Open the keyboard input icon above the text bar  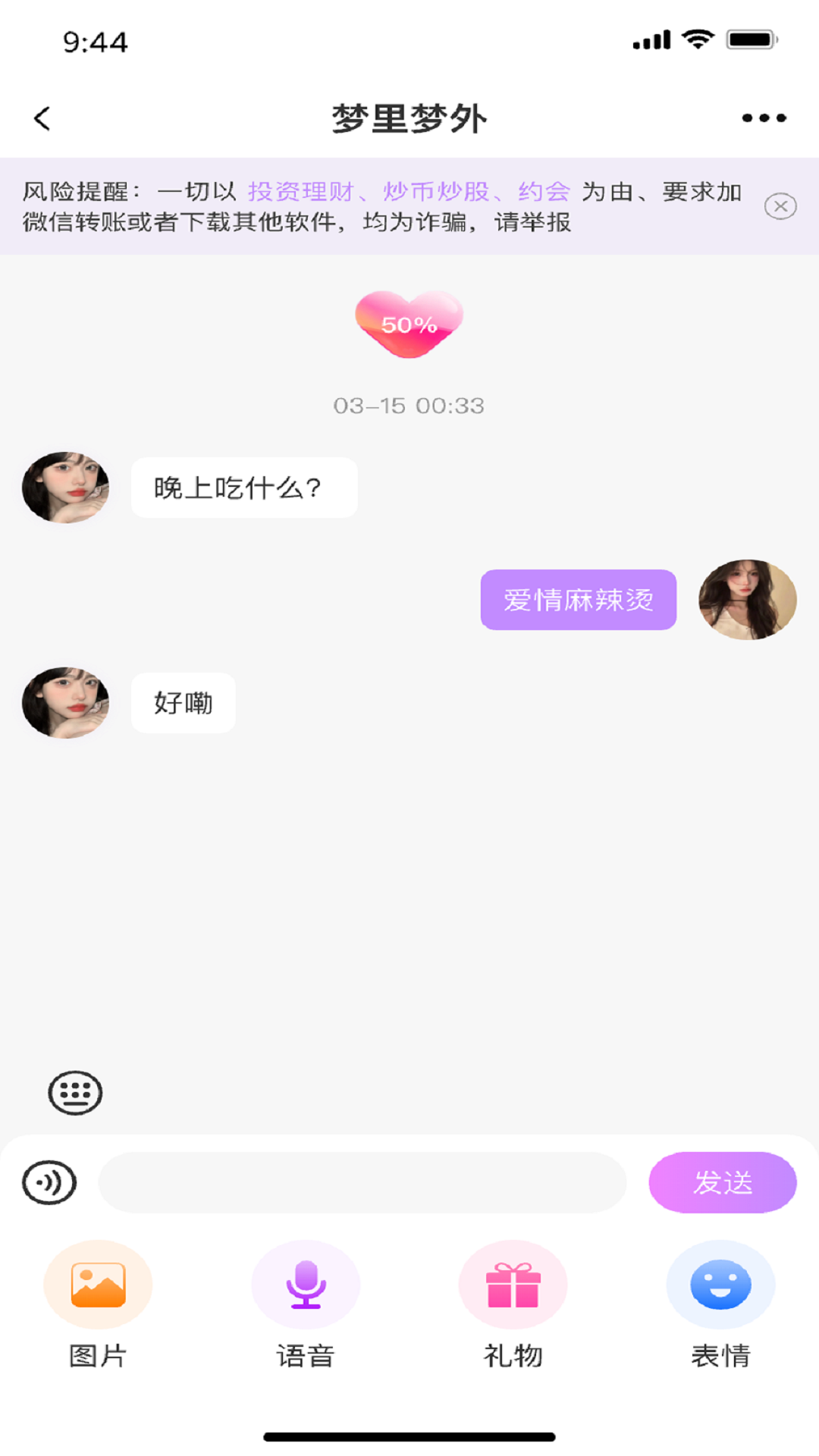click(74, 1092)
